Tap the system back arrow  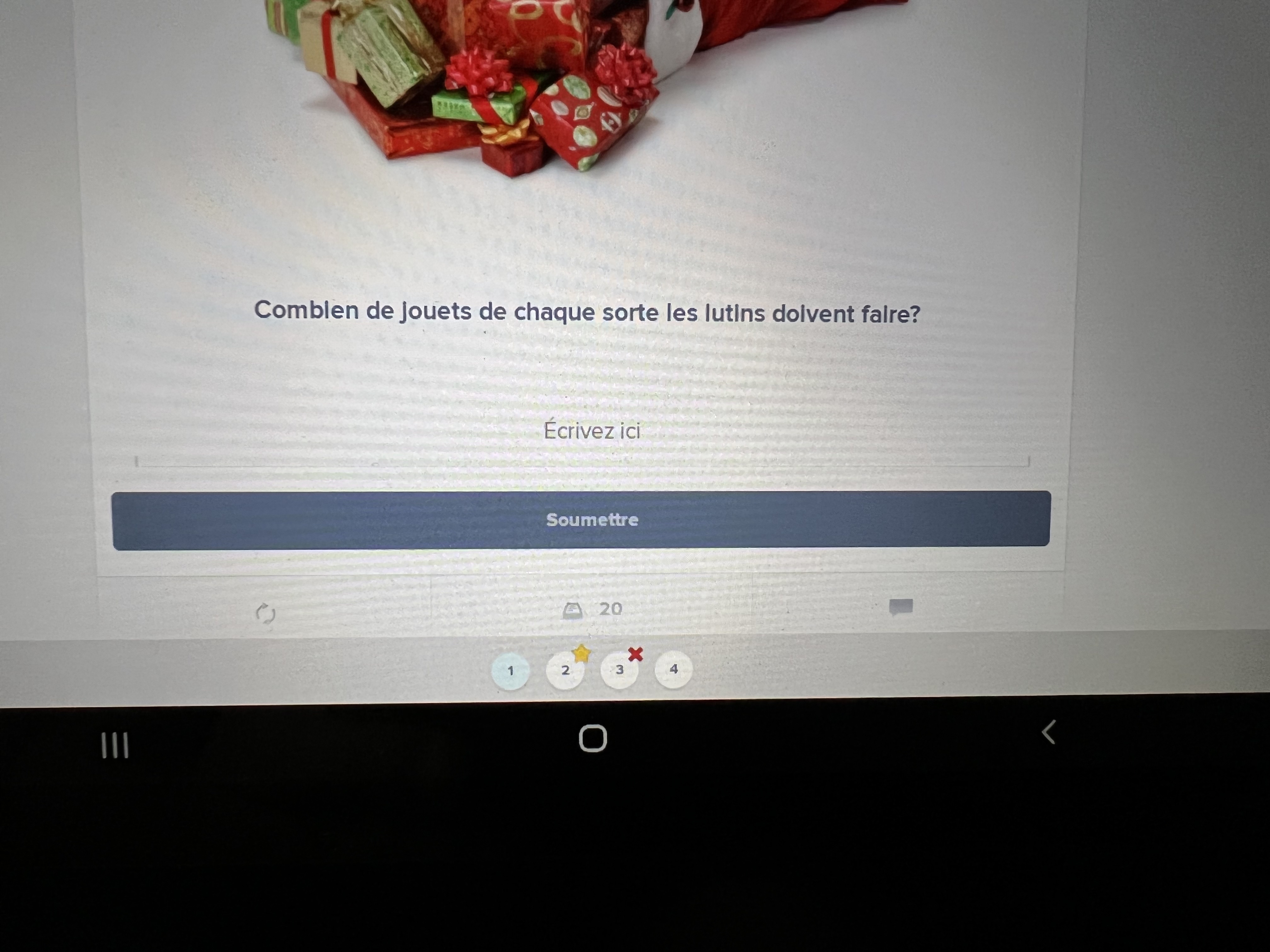point(1048,732)
